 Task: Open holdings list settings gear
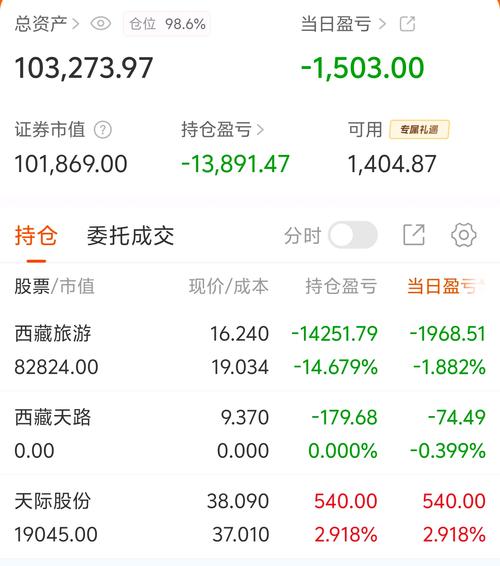tap(464, 235)
